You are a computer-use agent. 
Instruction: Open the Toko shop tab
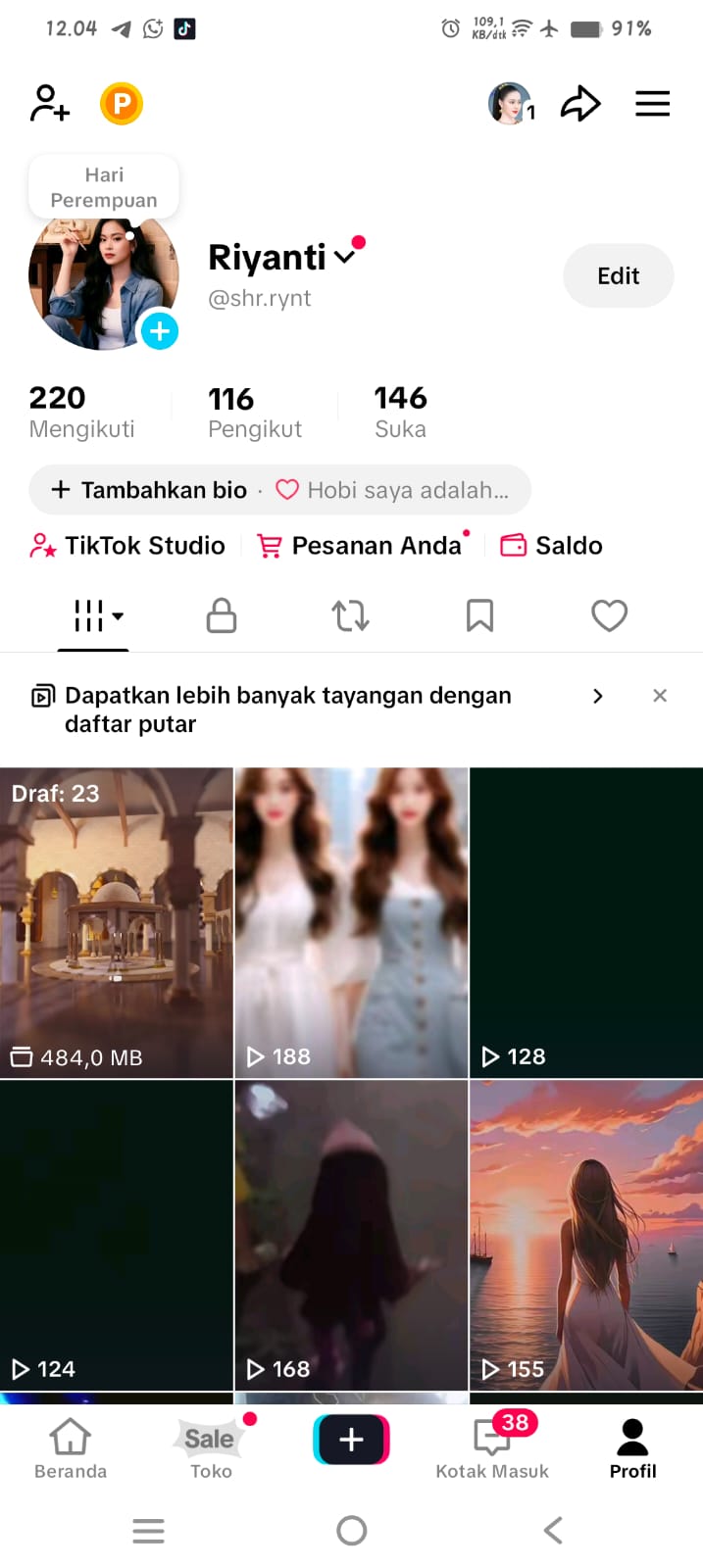pos(211,1449)
